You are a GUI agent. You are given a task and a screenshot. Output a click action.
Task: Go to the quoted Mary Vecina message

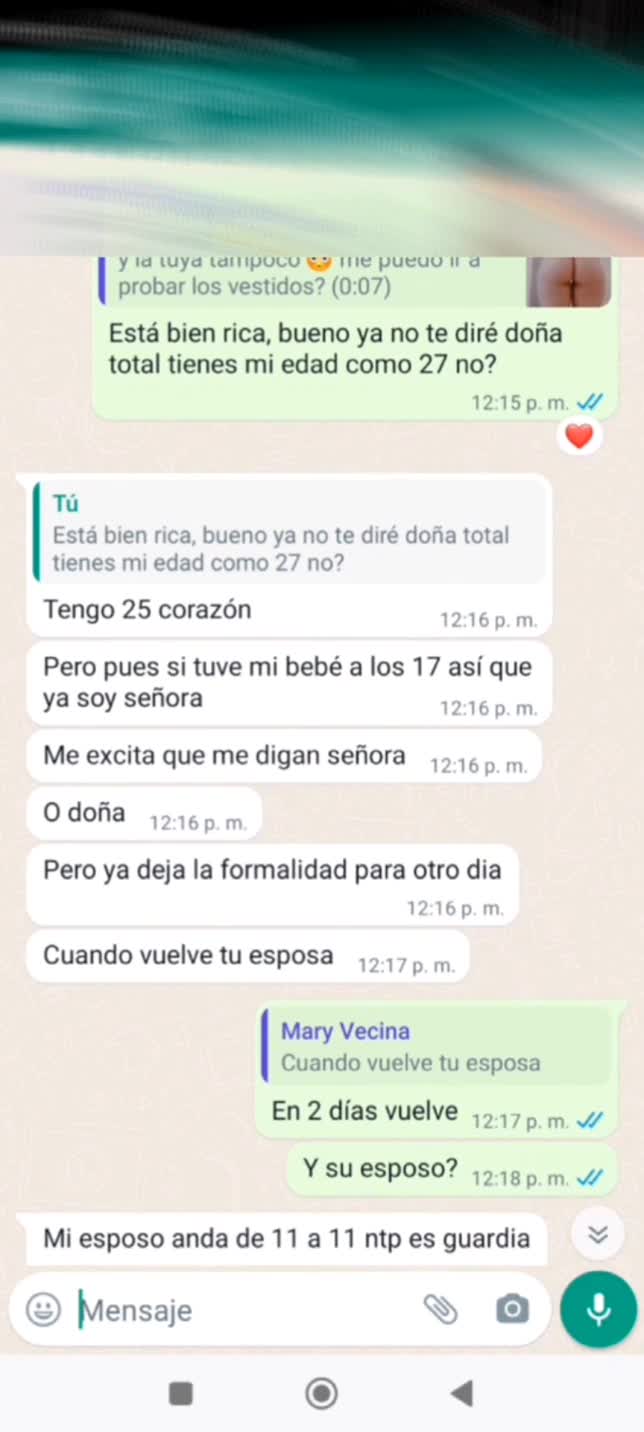tap(436, 1046)
